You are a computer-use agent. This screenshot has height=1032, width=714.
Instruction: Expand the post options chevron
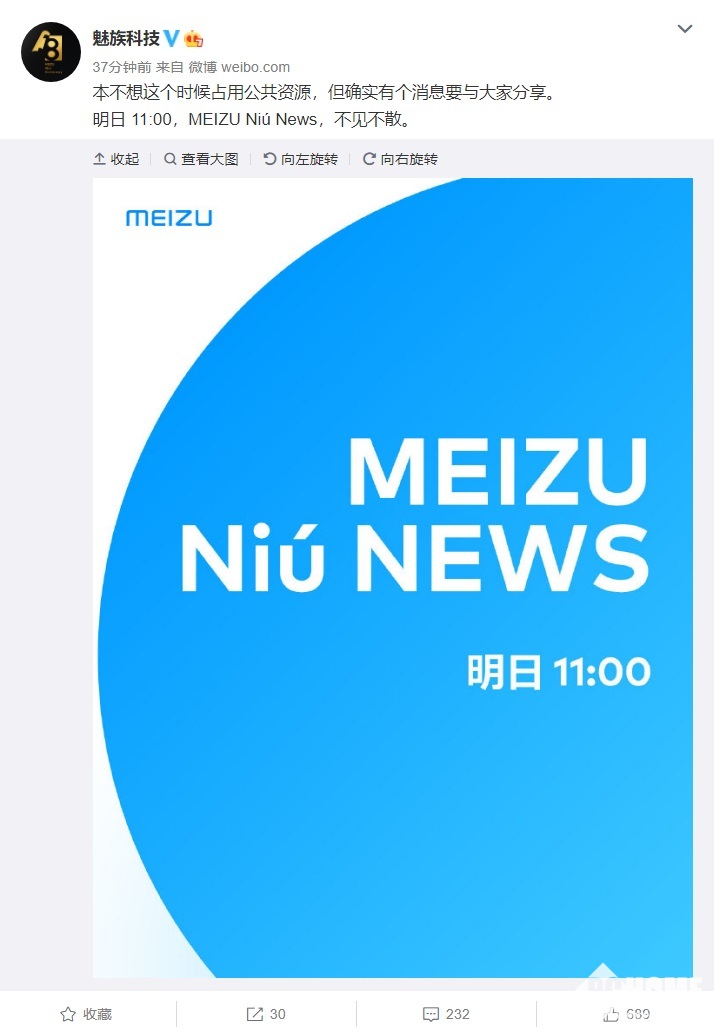point(685,29)
